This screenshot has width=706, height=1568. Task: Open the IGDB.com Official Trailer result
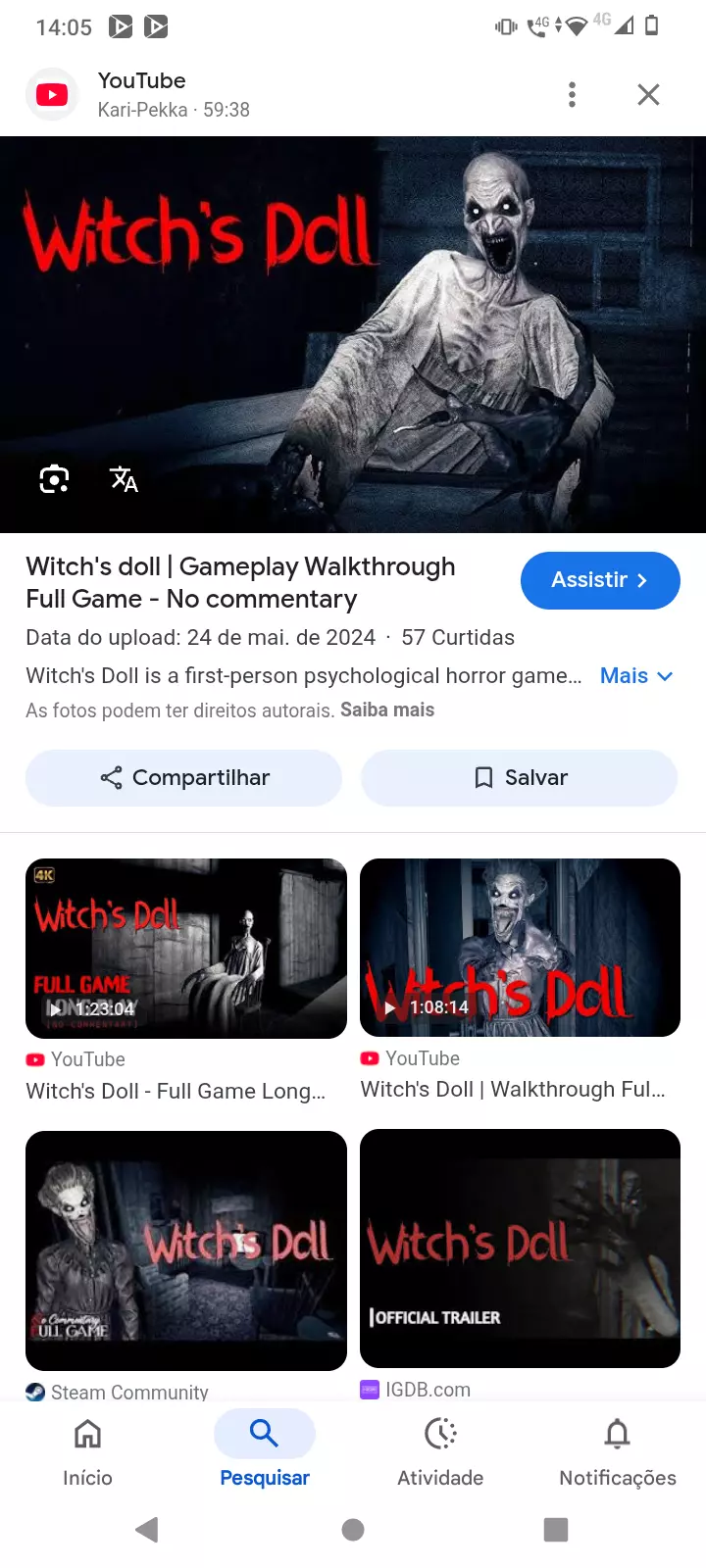point(520,1249)
